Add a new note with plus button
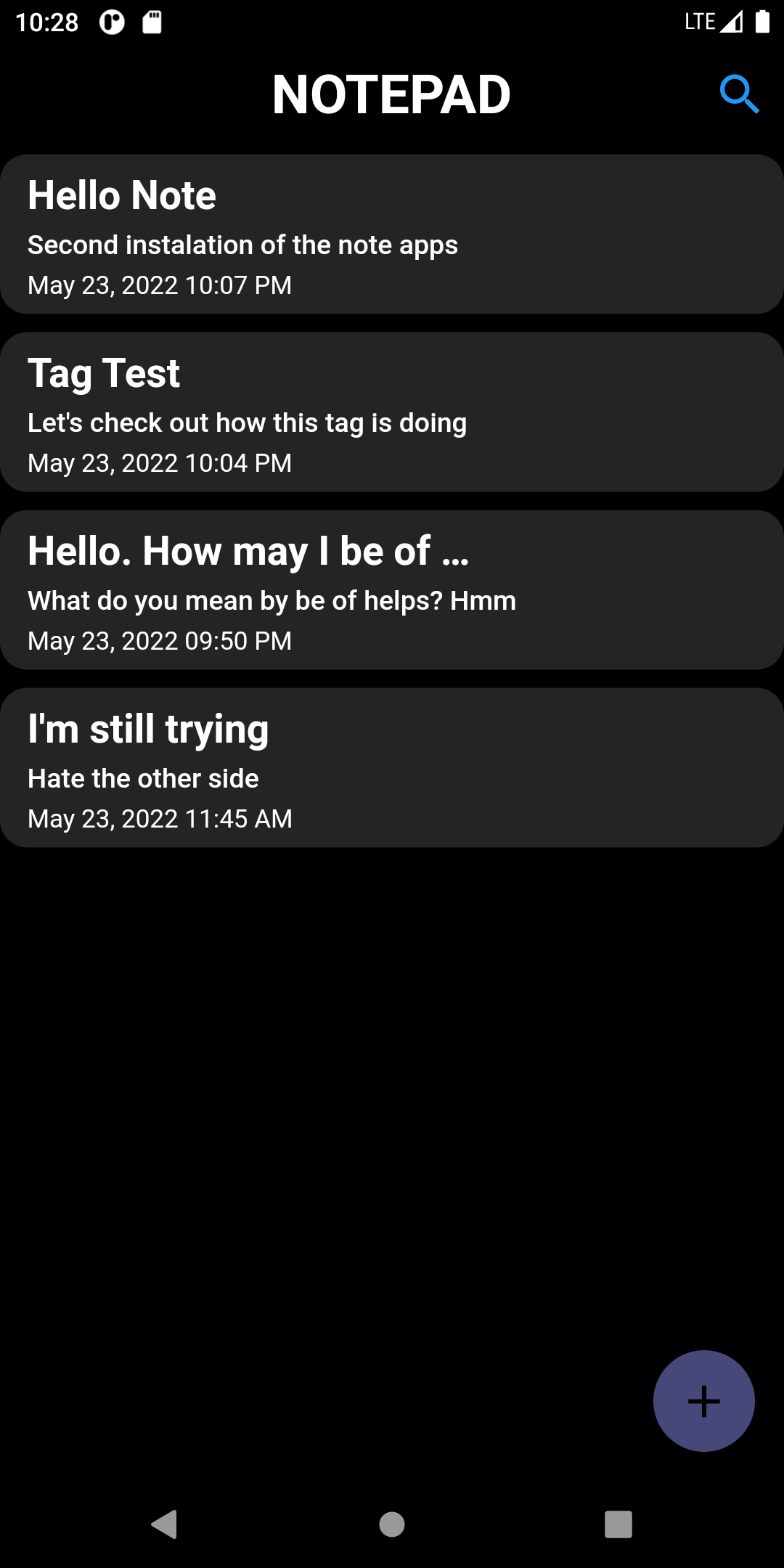Screen dimensions: 784x1568 click(x=703, y=1401)
